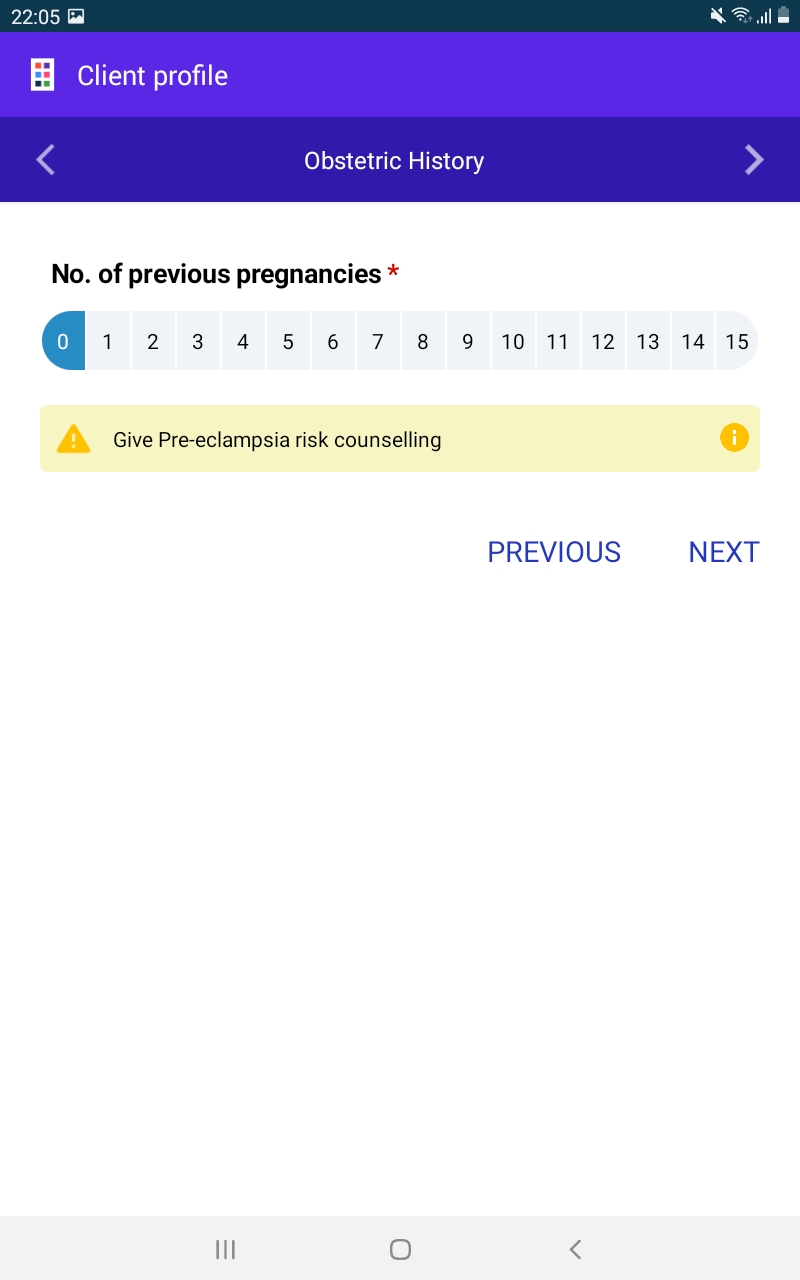
Task: Select 0 previous pregnancies
Action: 63,341
